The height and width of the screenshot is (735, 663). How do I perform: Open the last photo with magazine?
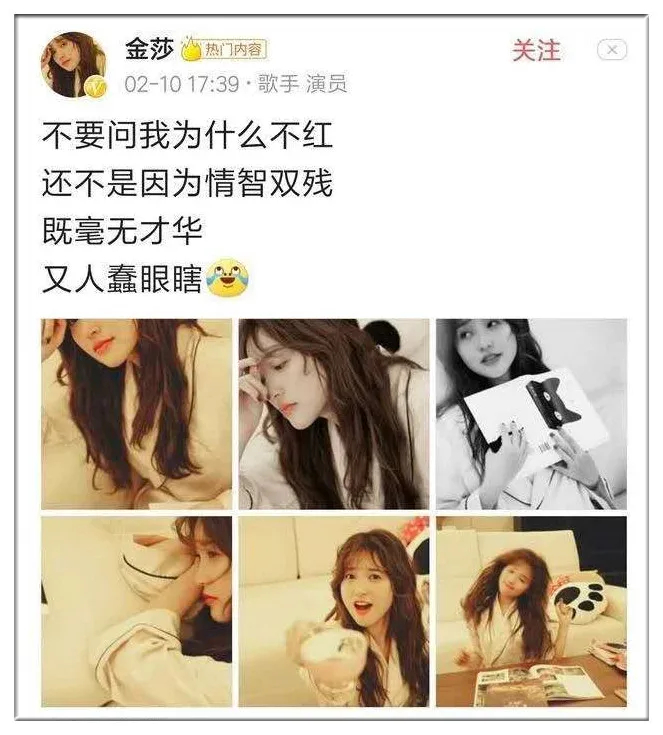(531, 611)
